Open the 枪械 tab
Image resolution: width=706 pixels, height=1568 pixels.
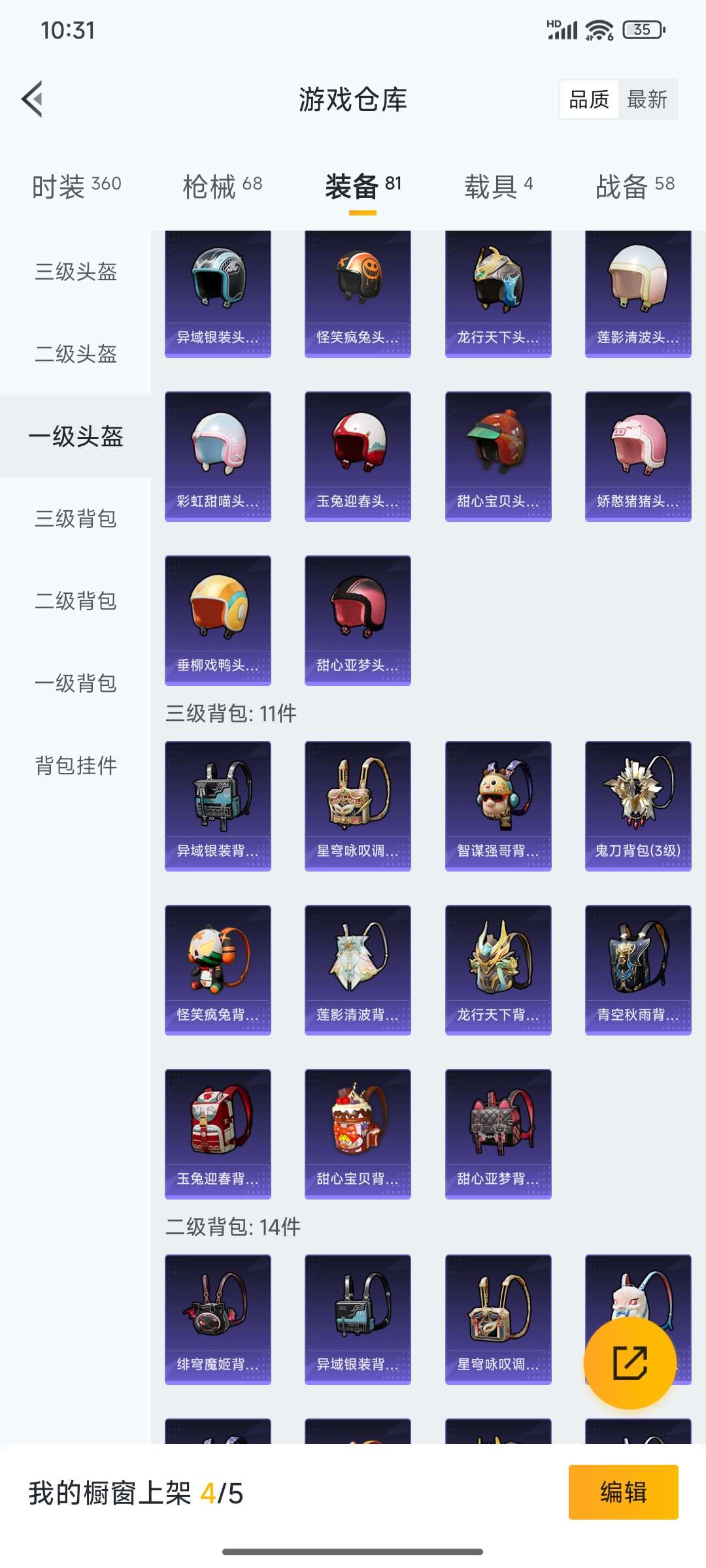222,187
